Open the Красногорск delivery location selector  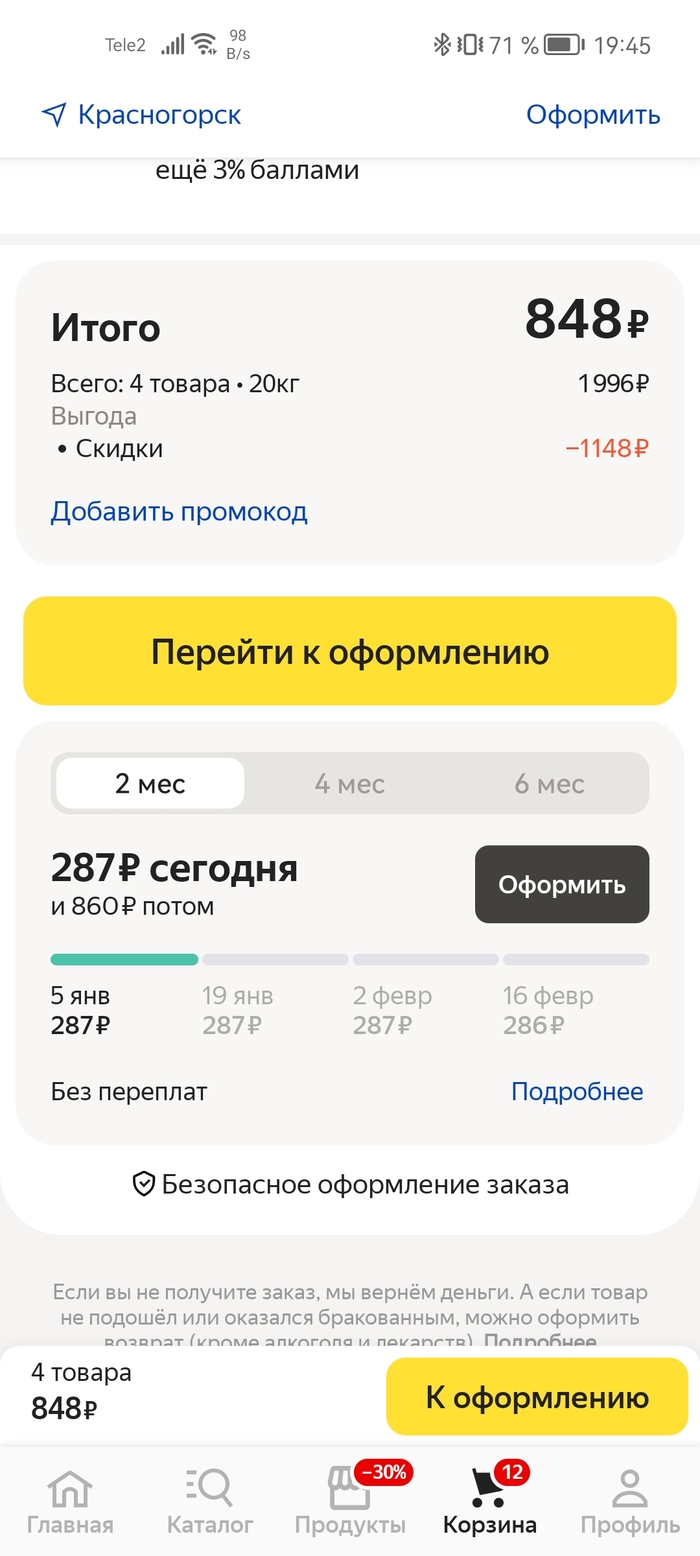point(142,115)
